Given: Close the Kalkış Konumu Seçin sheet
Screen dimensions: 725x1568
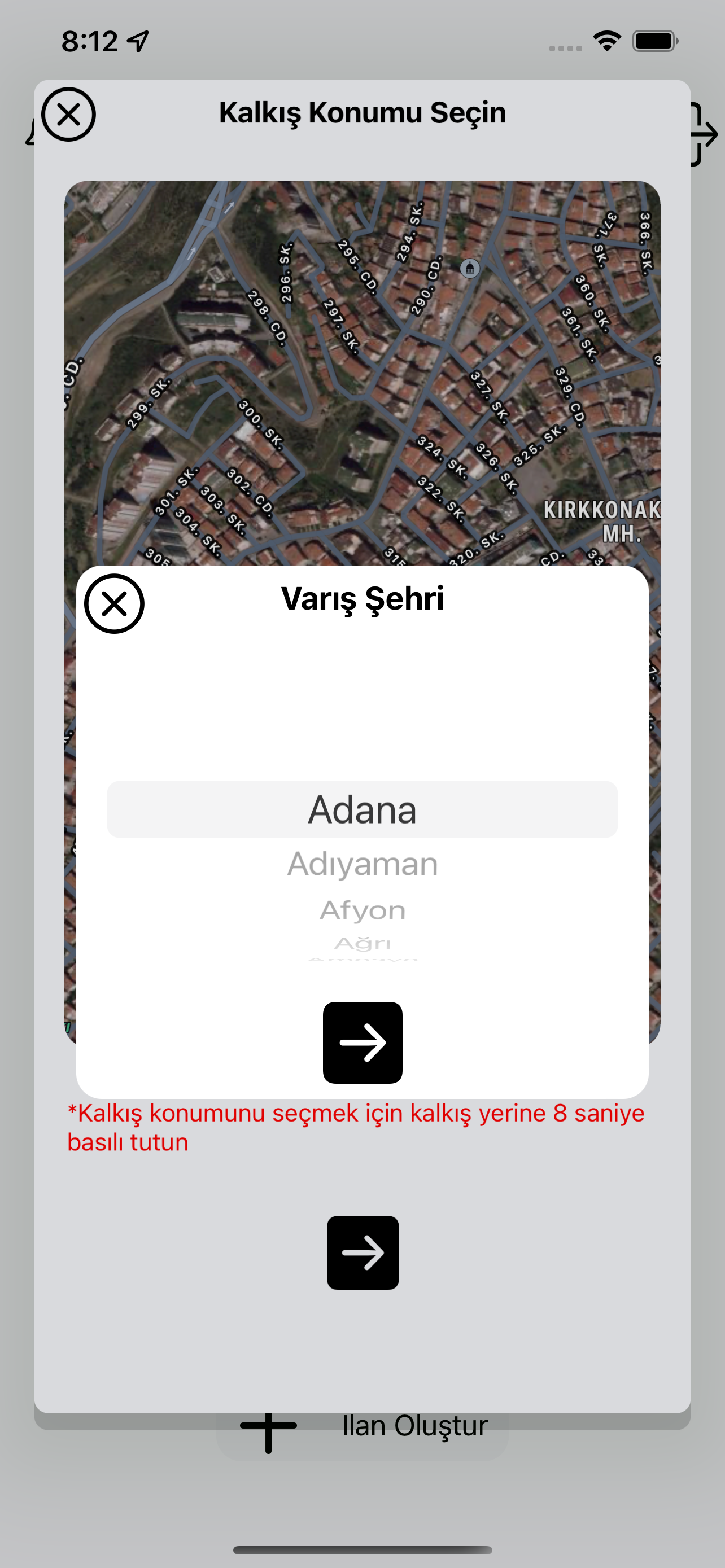Looking at the screenshot, I should tap(68, 115).
